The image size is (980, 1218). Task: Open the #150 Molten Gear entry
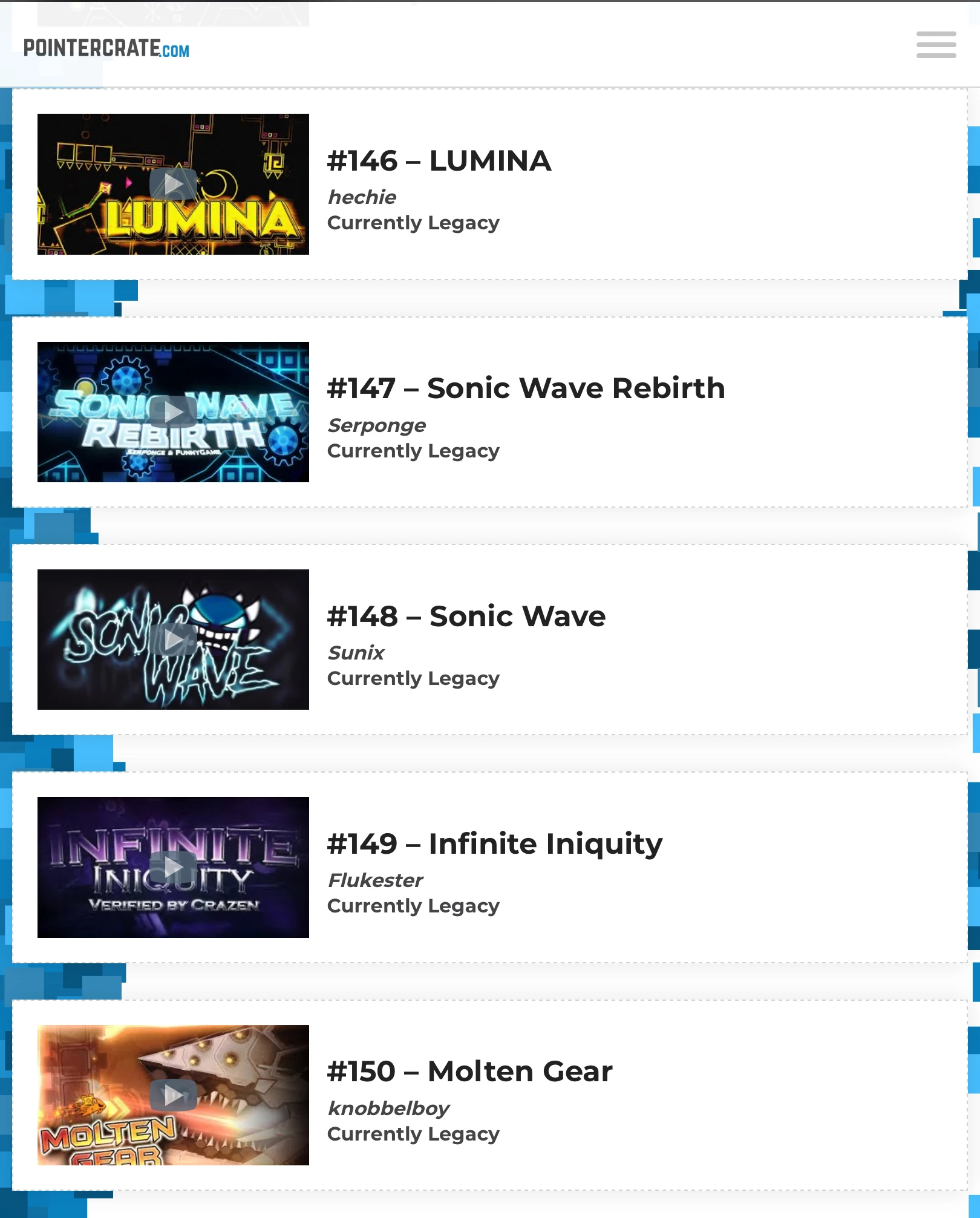469,1070
